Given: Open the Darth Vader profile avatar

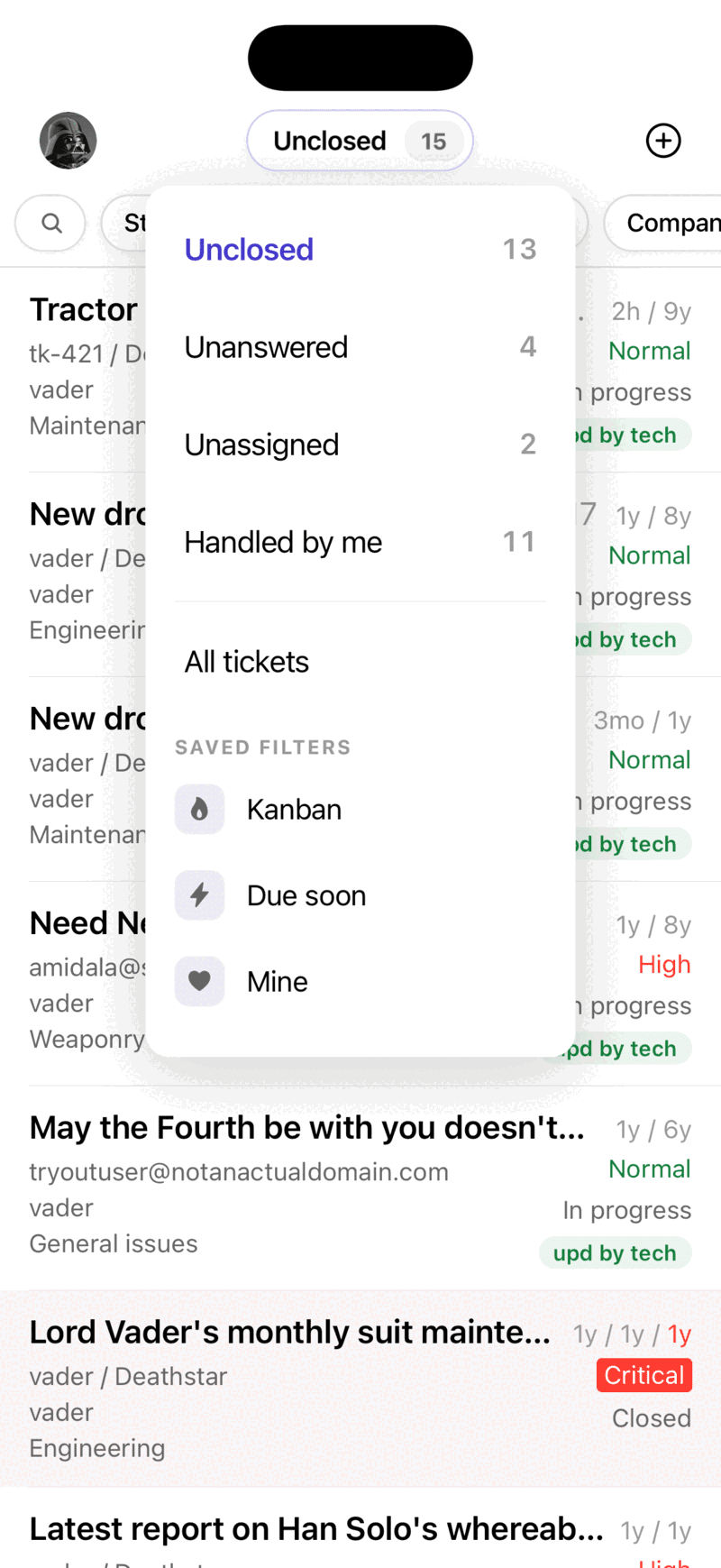Looking at the screenshot, I should [x=68, y=141].
